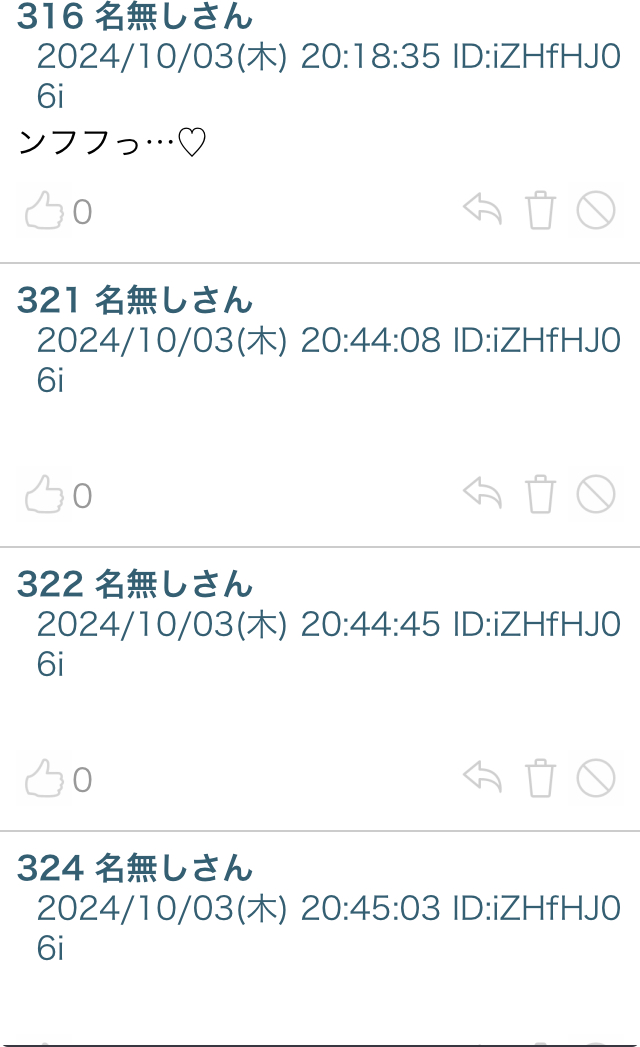Tap the trash icon on post 321

(x=540, y=495)
